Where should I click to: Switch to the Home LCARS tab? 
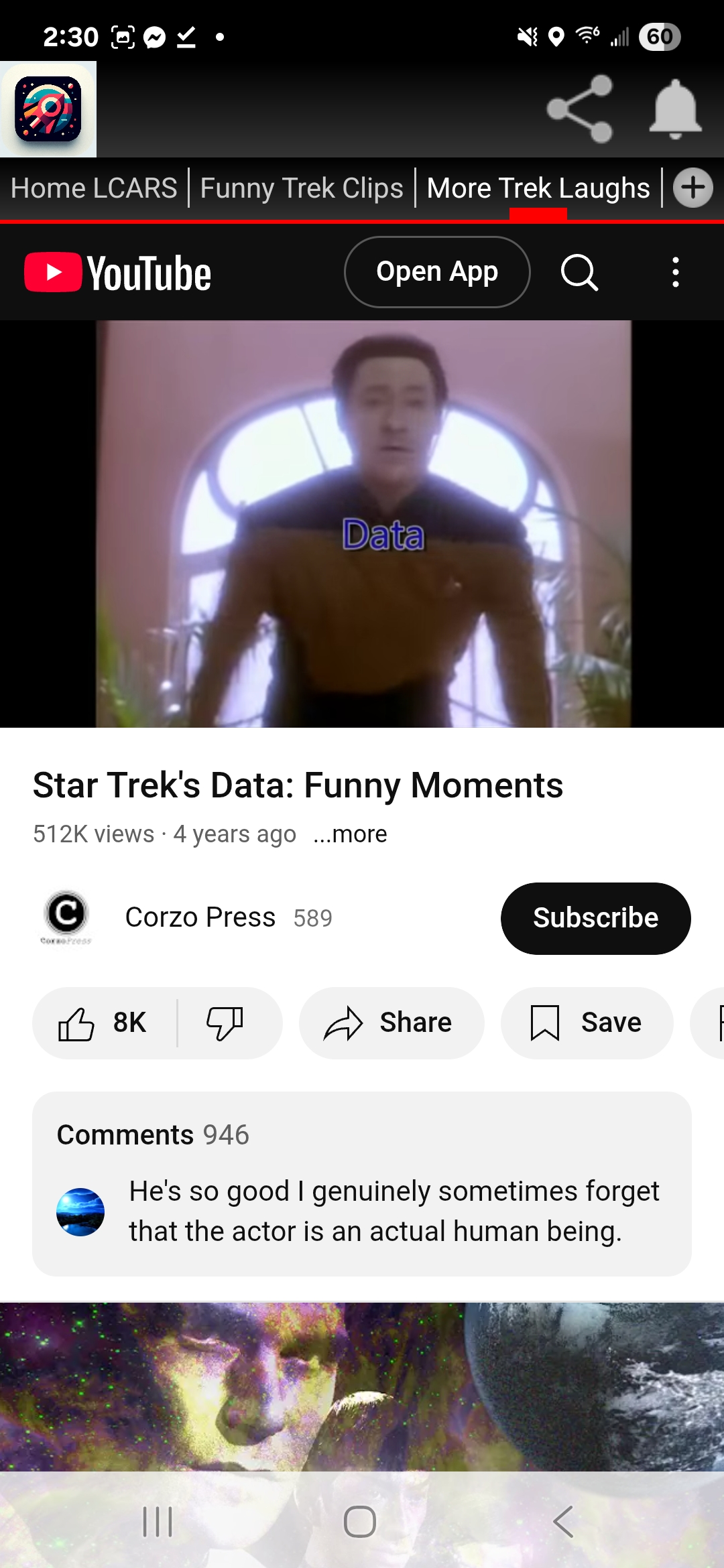pos(94,188)
